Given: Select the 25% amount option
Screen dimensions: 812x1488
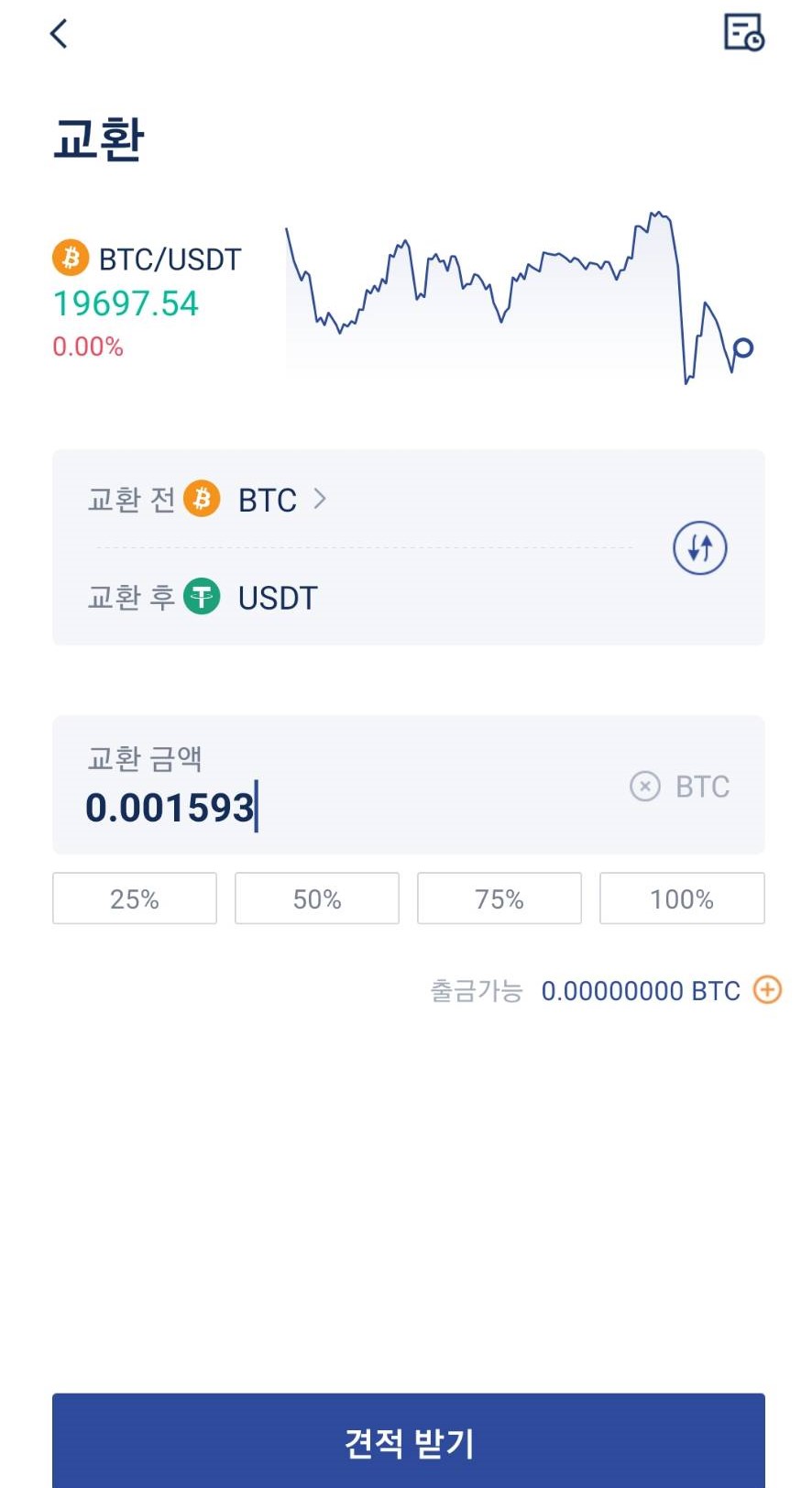Looking at the screenshot, I should pyautogui.click(x=135, y=898).
